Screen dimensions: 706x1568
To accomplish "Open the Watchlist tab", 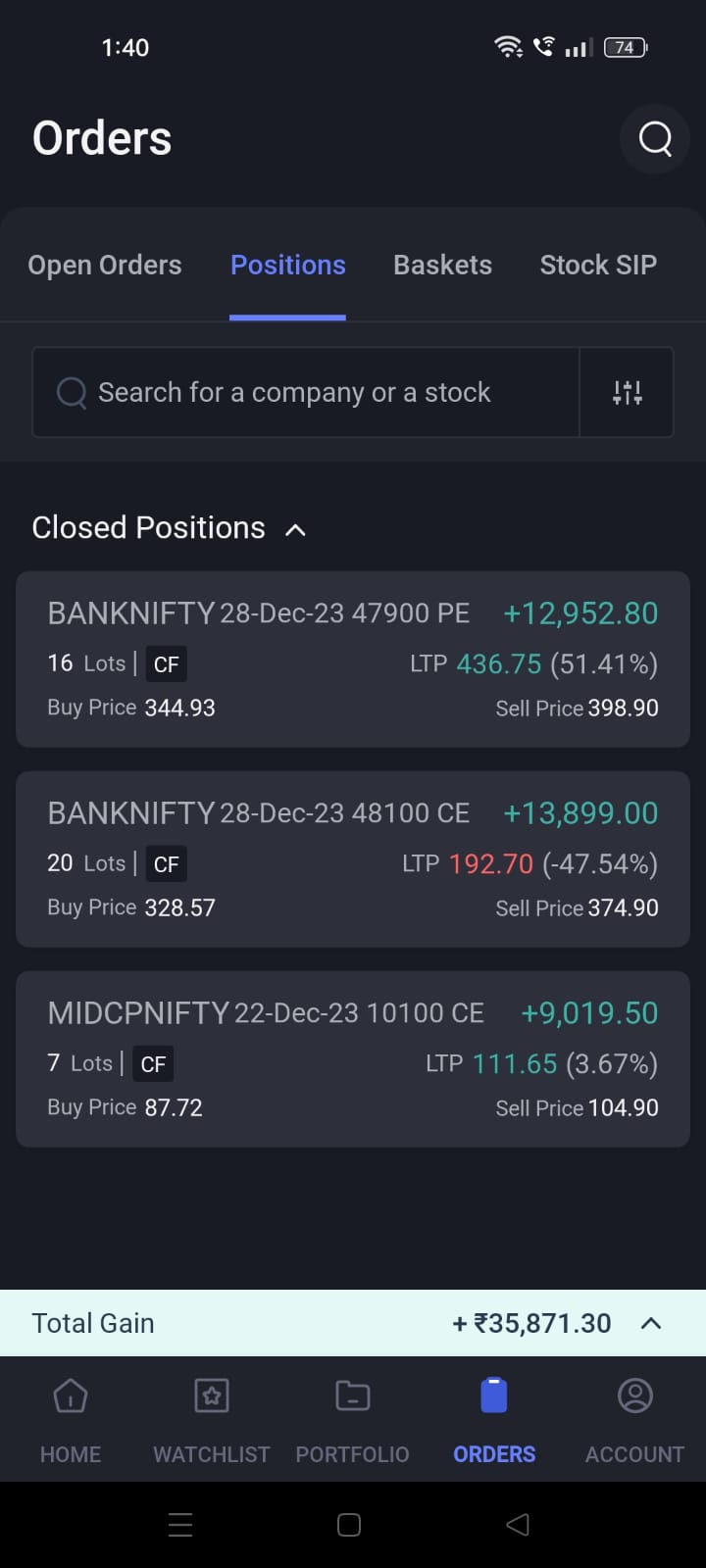I will (212, 1418).
